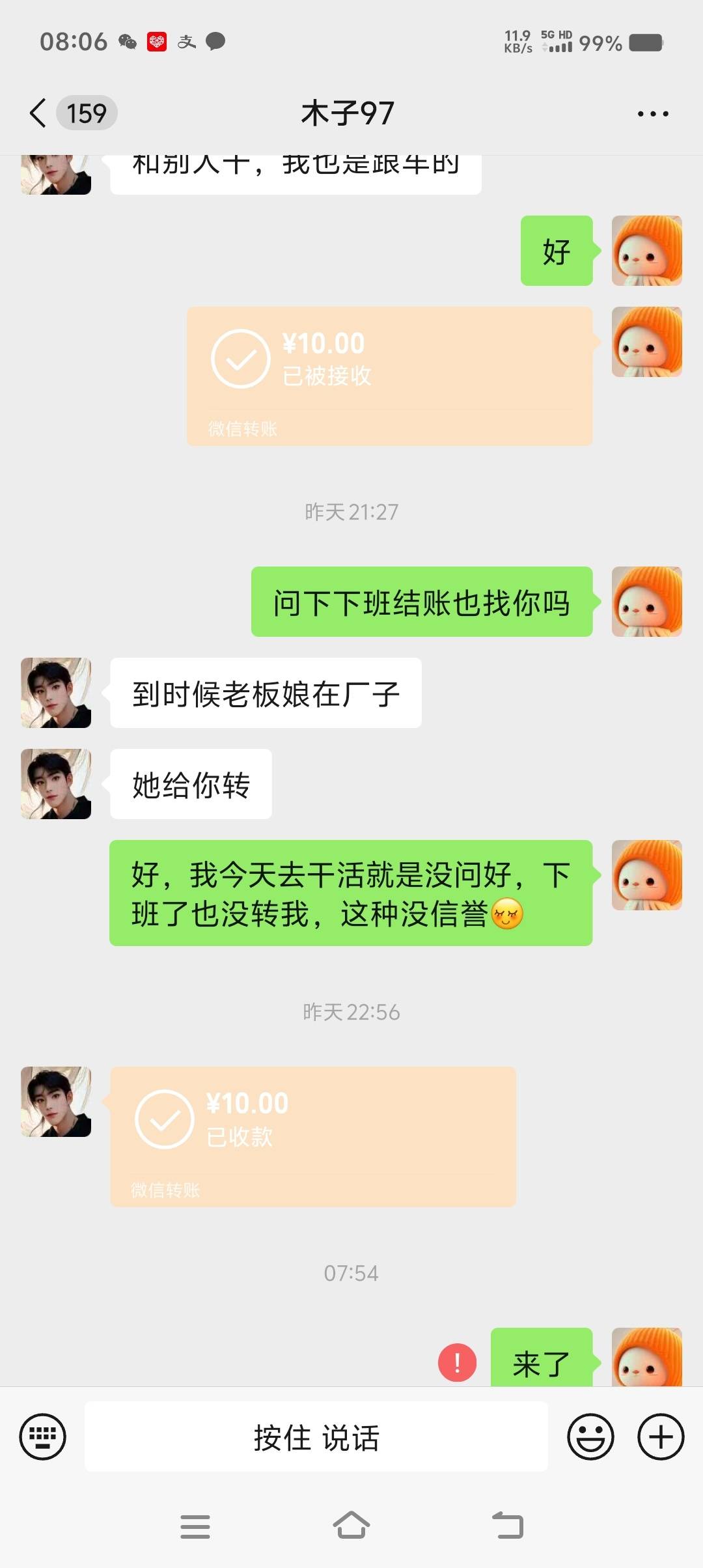This screenshot has height=1568, width=703.
Task: View 木子97's avatar next to 她给你转
Action: [56, 784]
